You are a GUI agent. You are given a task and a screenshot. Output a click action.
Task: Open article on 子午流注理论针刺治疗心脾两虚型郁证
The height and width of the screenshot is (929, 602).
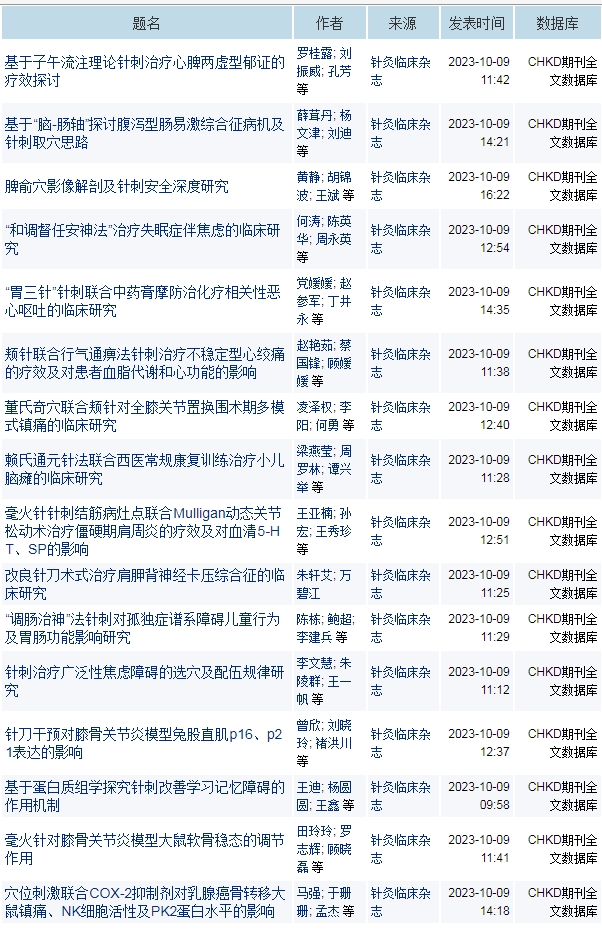tap(144, 71)
